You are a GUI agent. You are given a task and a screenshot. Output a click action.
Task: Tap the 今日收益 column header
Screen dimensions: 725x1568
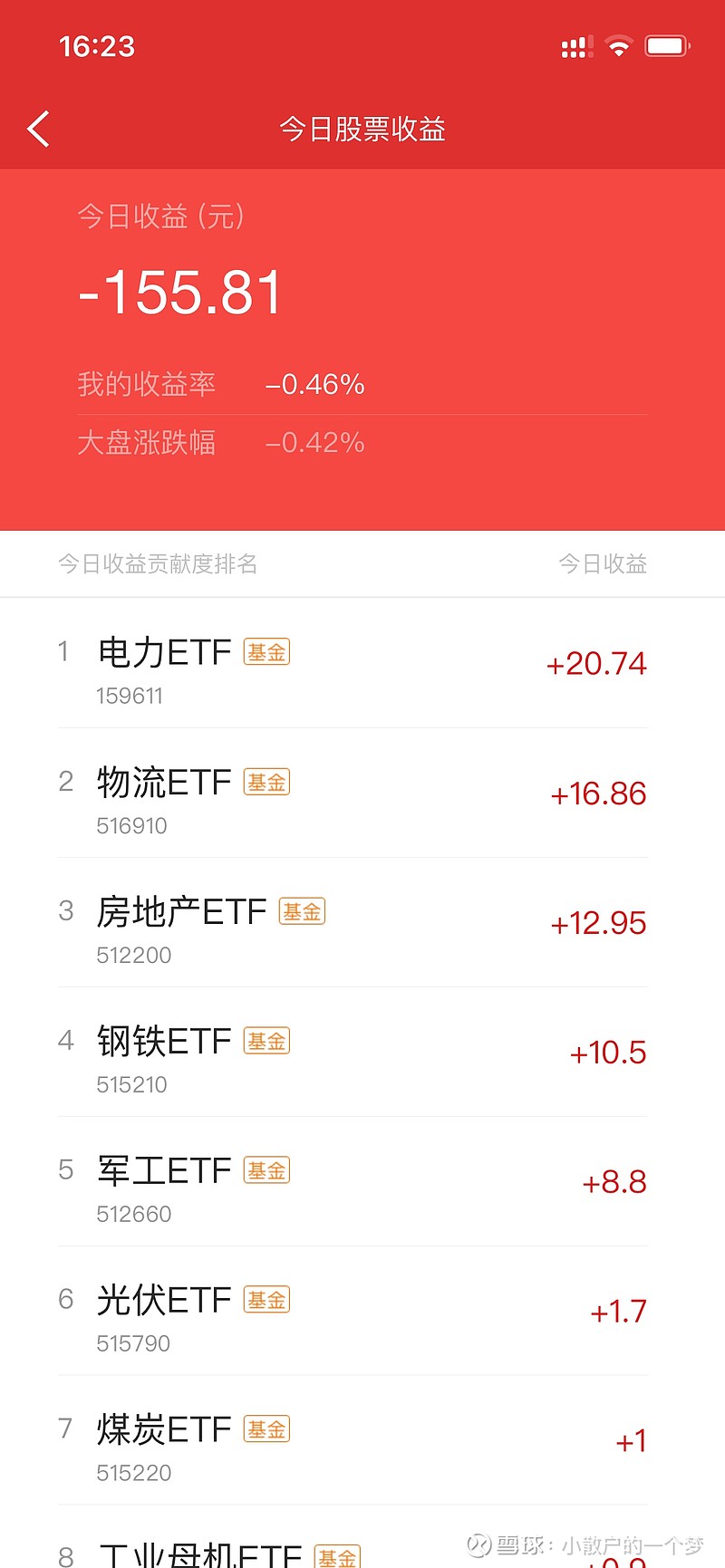(x=603, y=563)
